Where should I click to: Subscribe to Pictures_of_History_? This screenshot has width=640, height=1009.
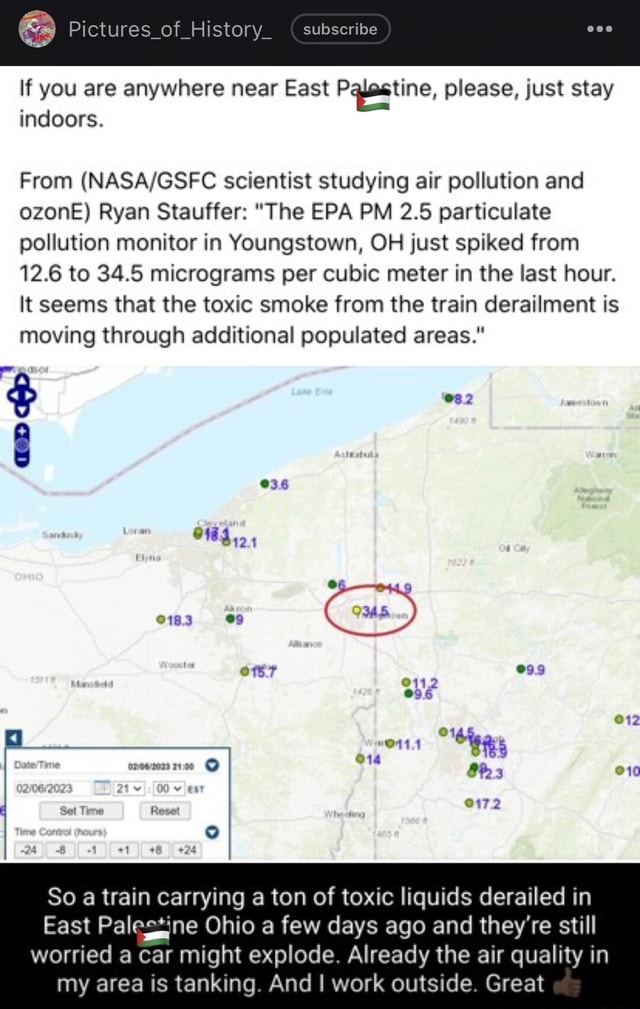coord(340,29)
